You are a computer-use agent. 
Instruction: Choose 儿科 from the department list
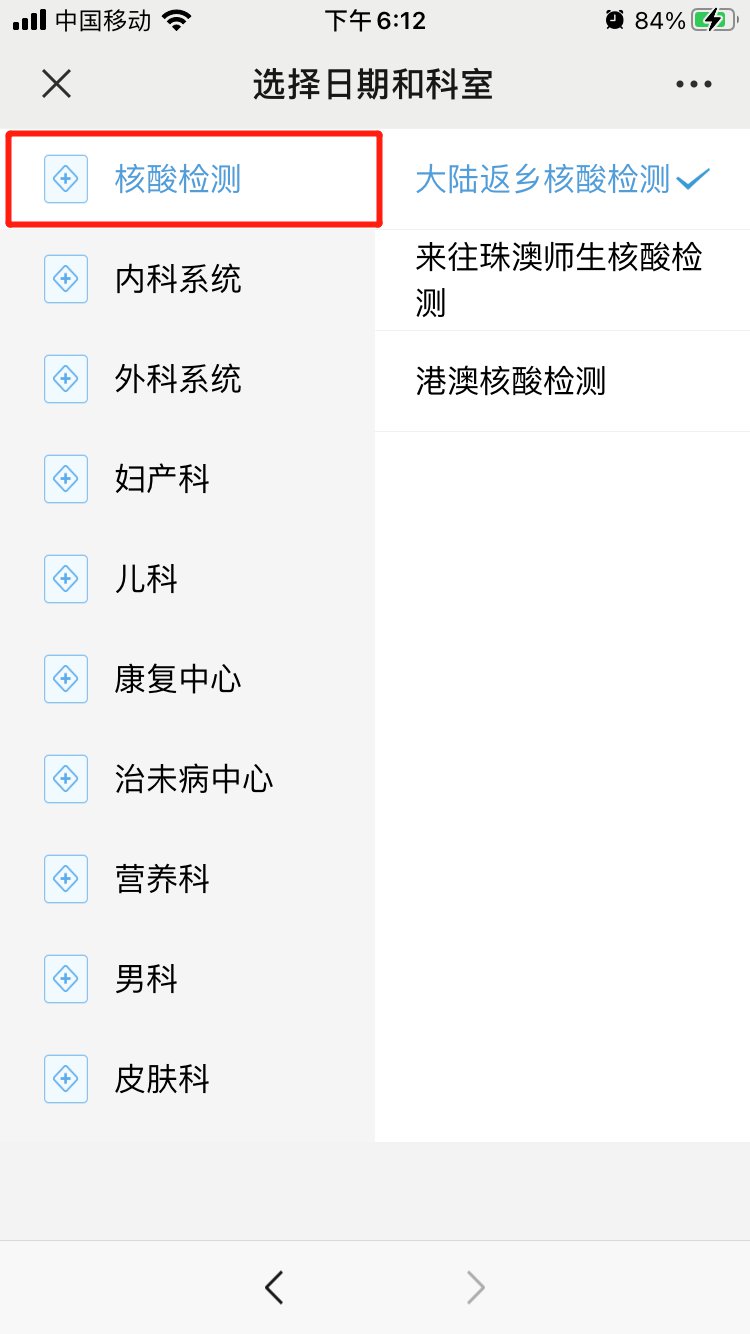pos(146,579)
